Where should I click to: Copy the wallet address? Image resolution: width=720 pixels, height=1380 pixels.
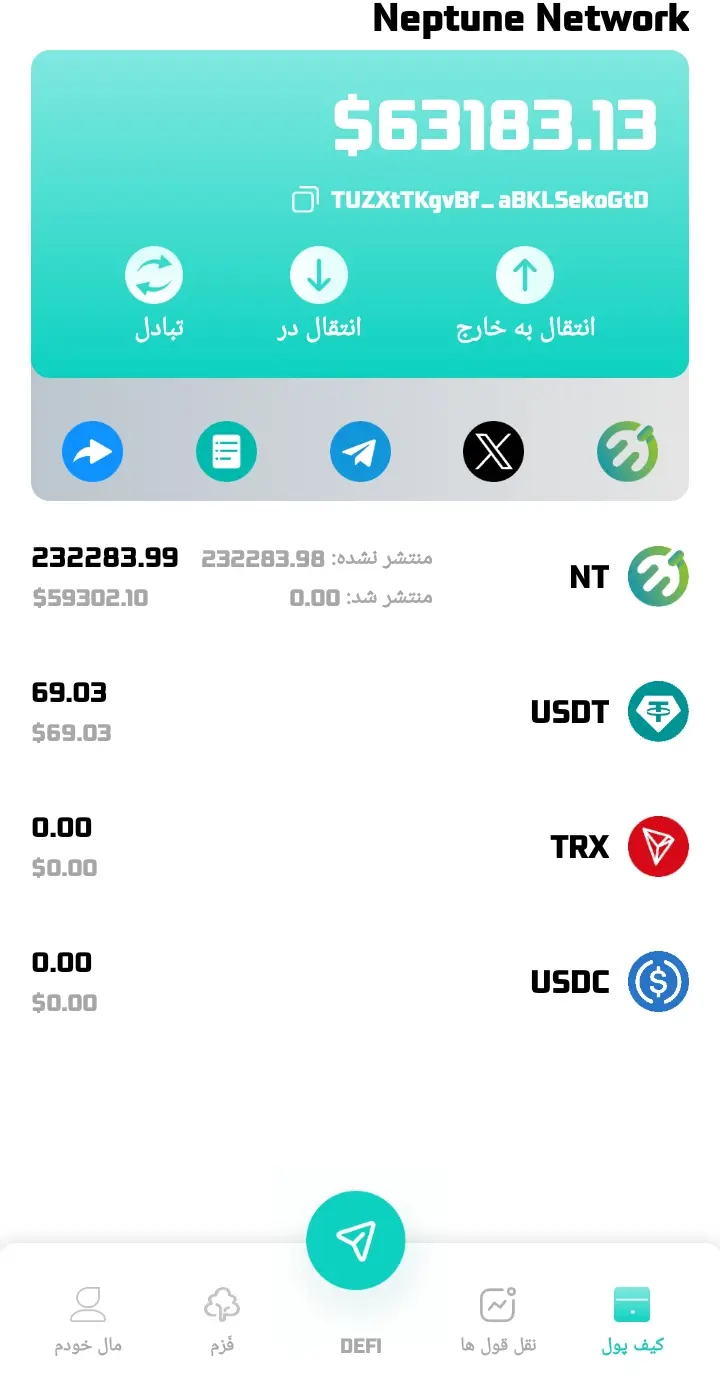coord(304,201)
